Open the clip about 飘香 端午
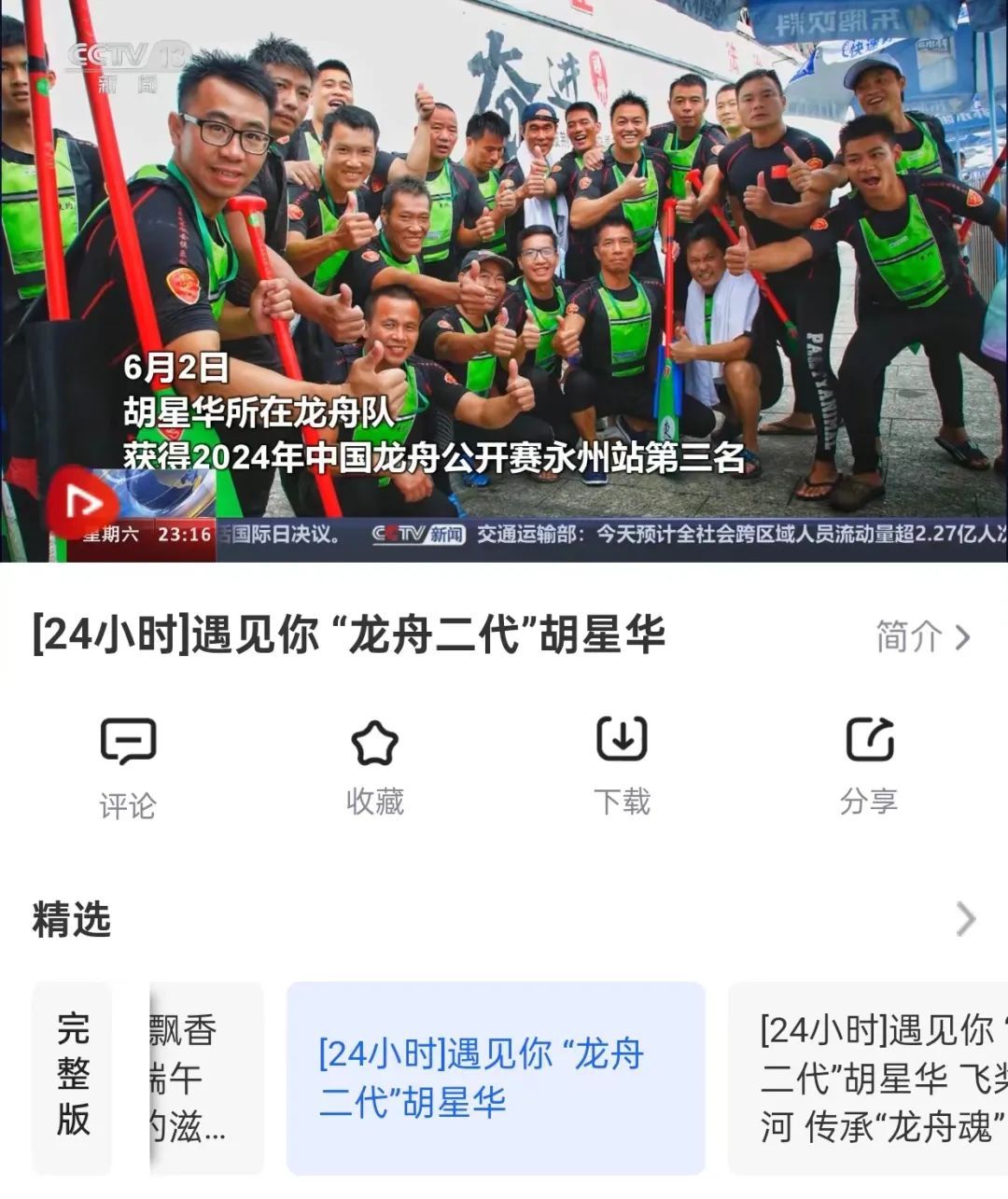The image size is (1008, 1199). [x=206, y=1078]
